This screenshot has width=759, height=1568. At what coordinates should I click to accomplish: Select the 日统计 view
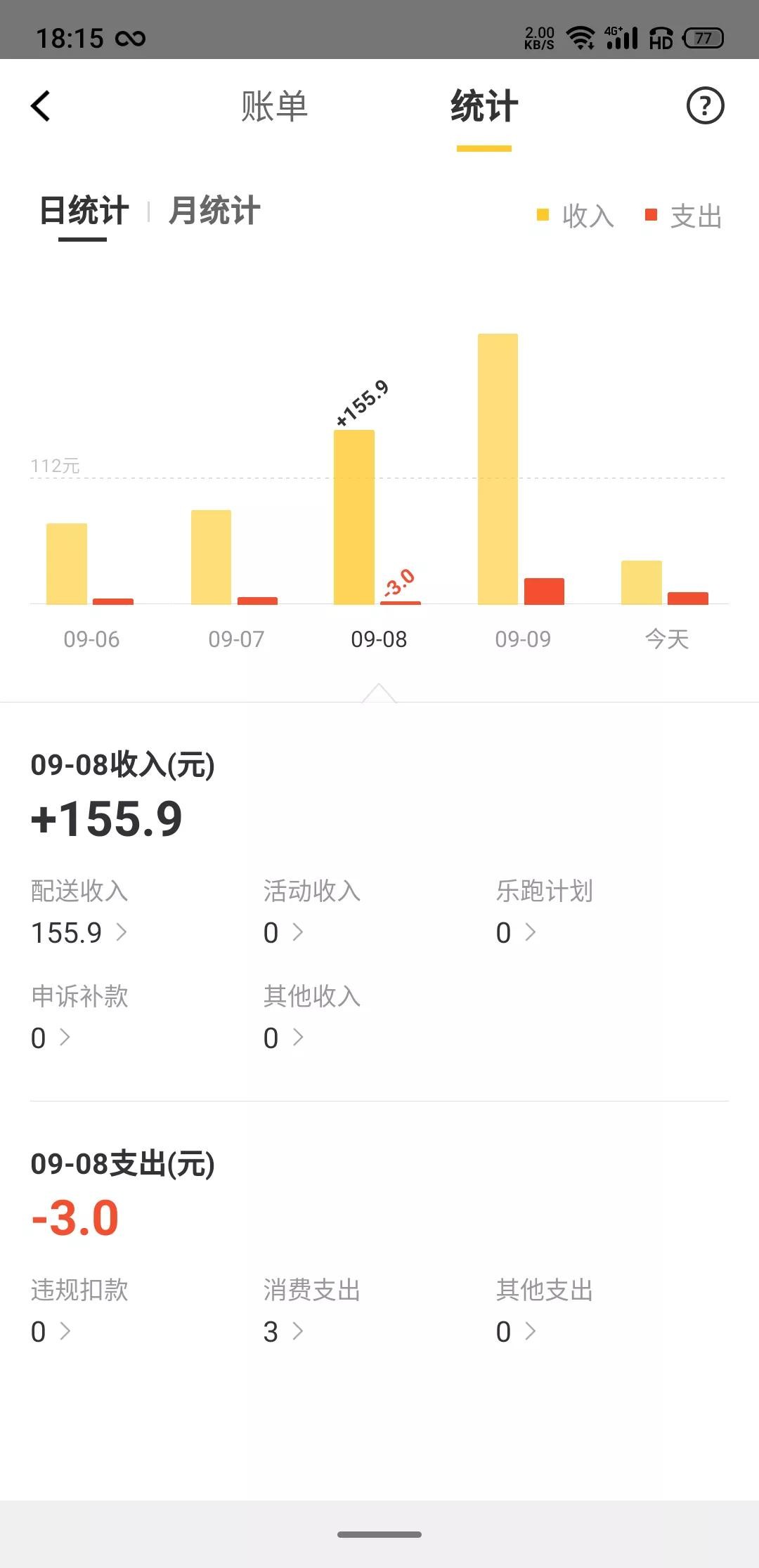coord(84,211)
